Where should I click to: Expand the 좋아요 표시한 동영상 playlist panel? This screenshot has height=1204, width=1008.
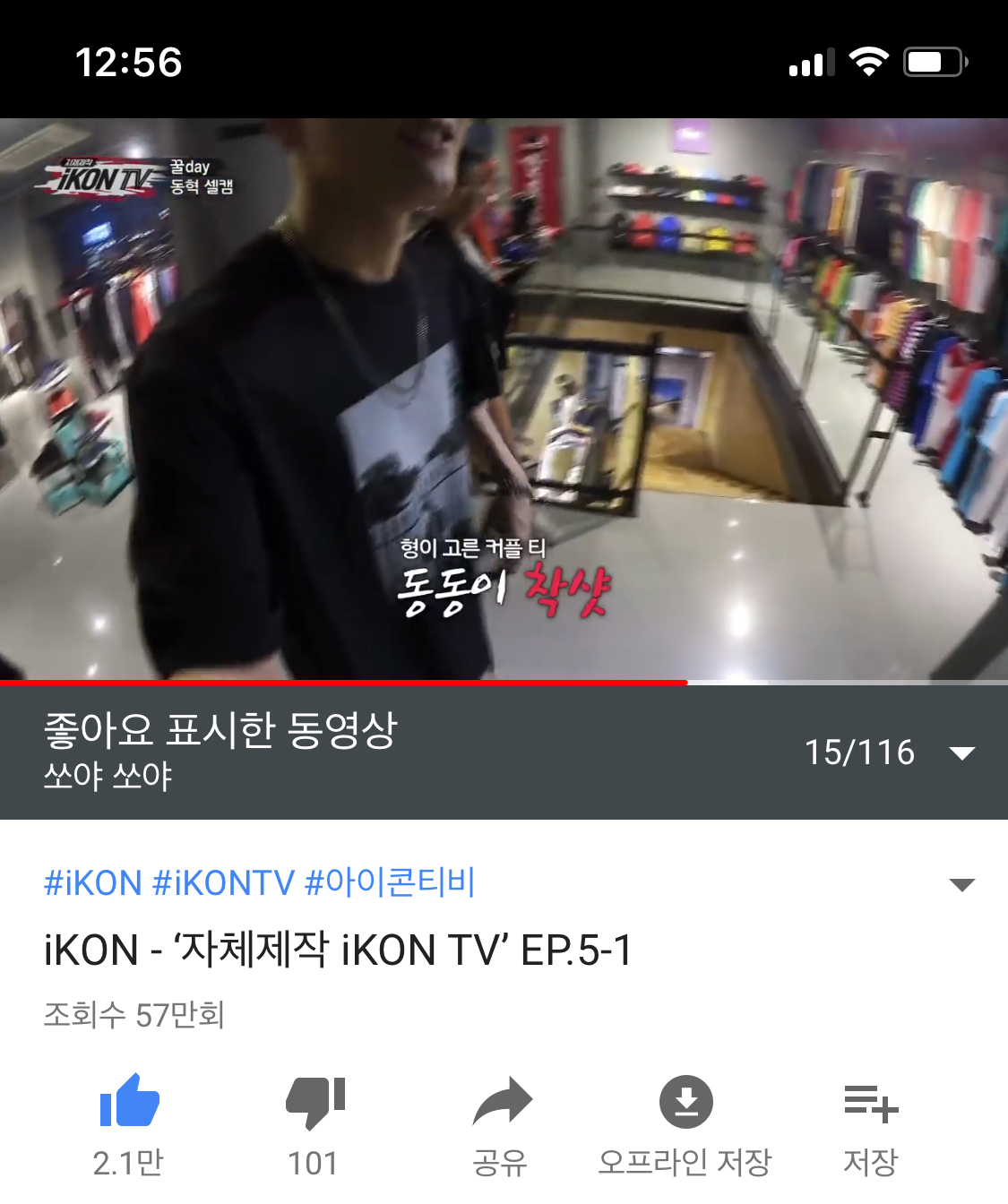click(961, 753)
